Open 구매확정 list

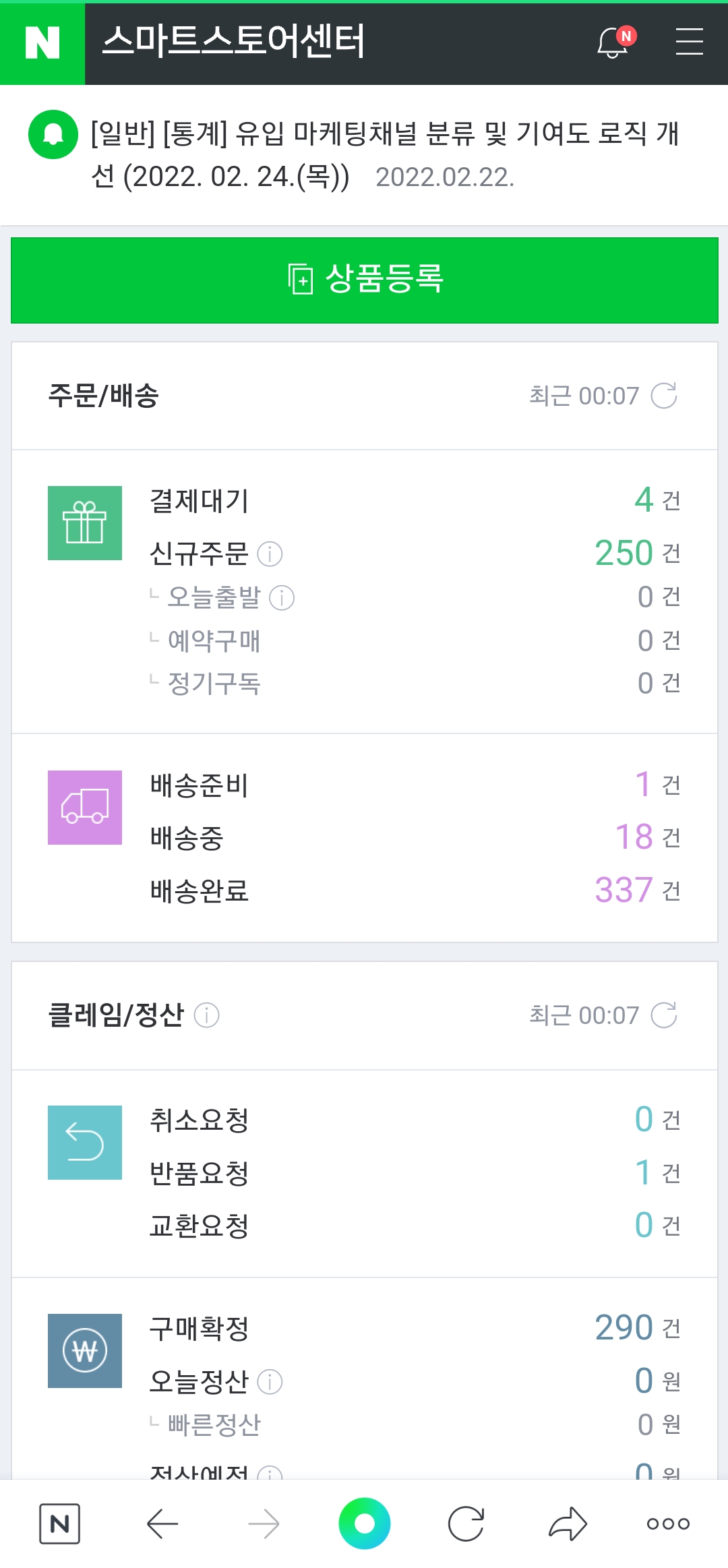[415, 1328]
